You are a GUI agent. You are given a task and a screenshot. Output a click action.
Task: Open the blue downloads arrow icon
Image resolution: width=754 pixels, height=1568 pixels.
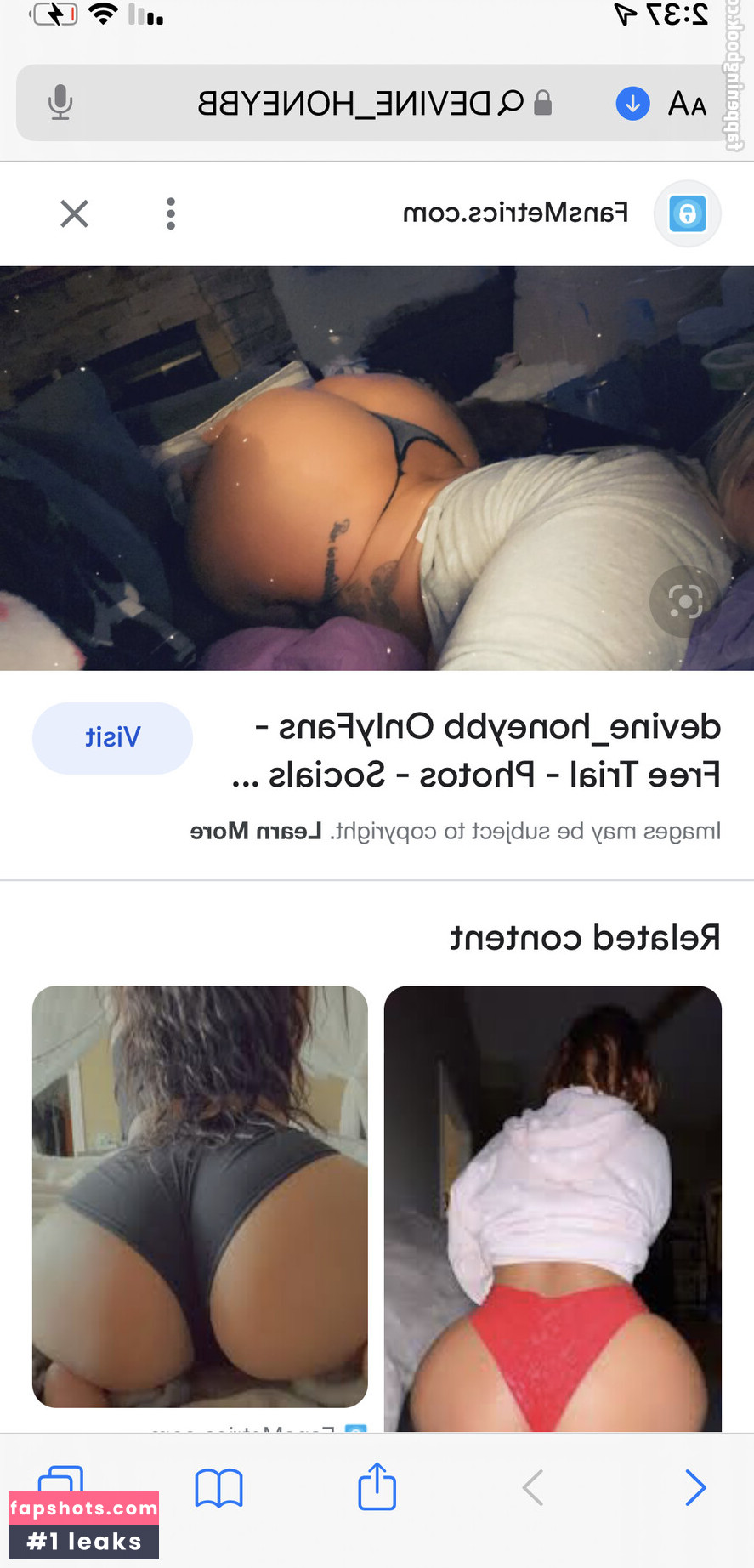coord(632,104)
